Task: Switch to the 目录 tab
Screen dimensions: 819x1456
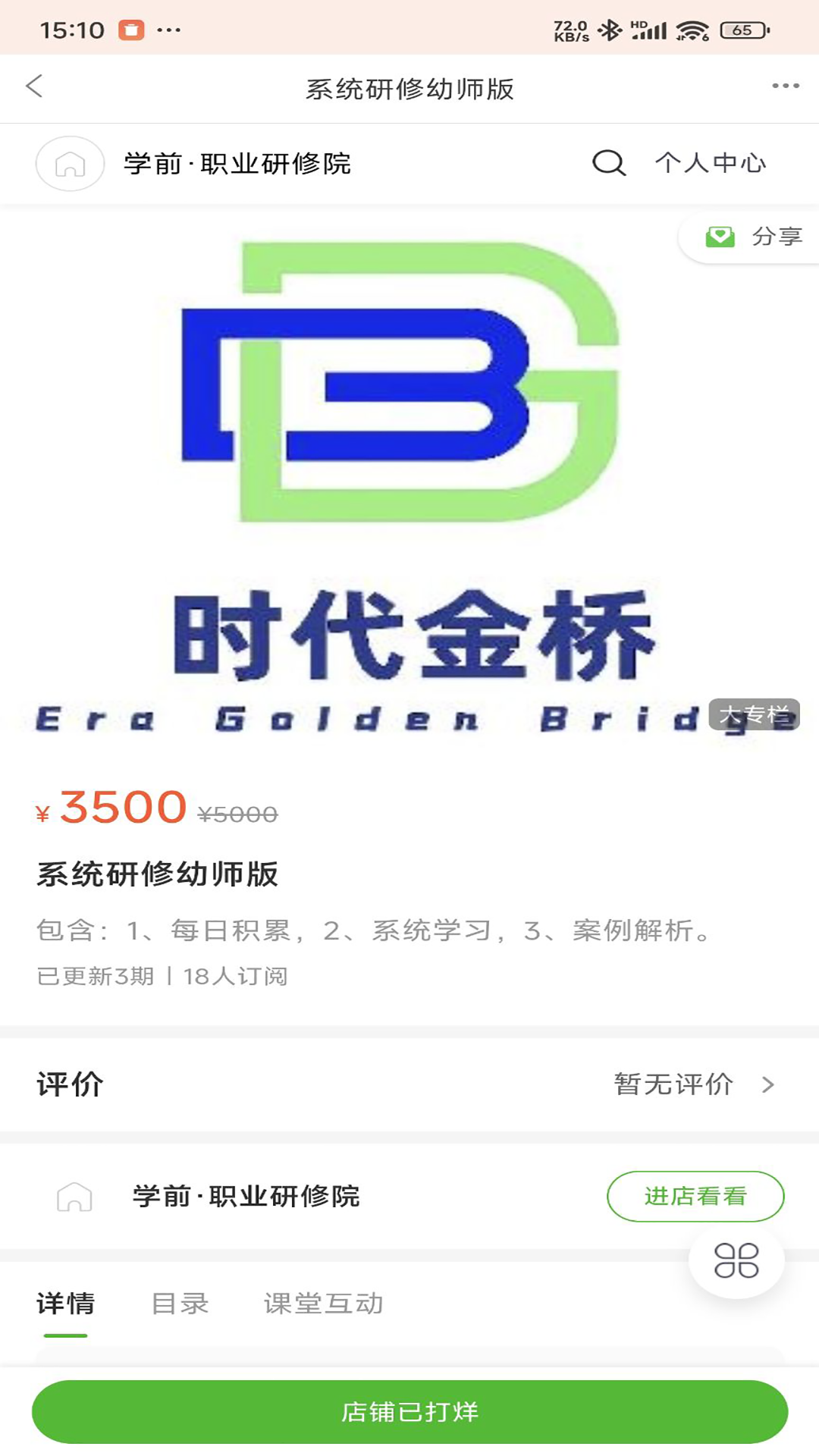Action: tap(182, 1304)
